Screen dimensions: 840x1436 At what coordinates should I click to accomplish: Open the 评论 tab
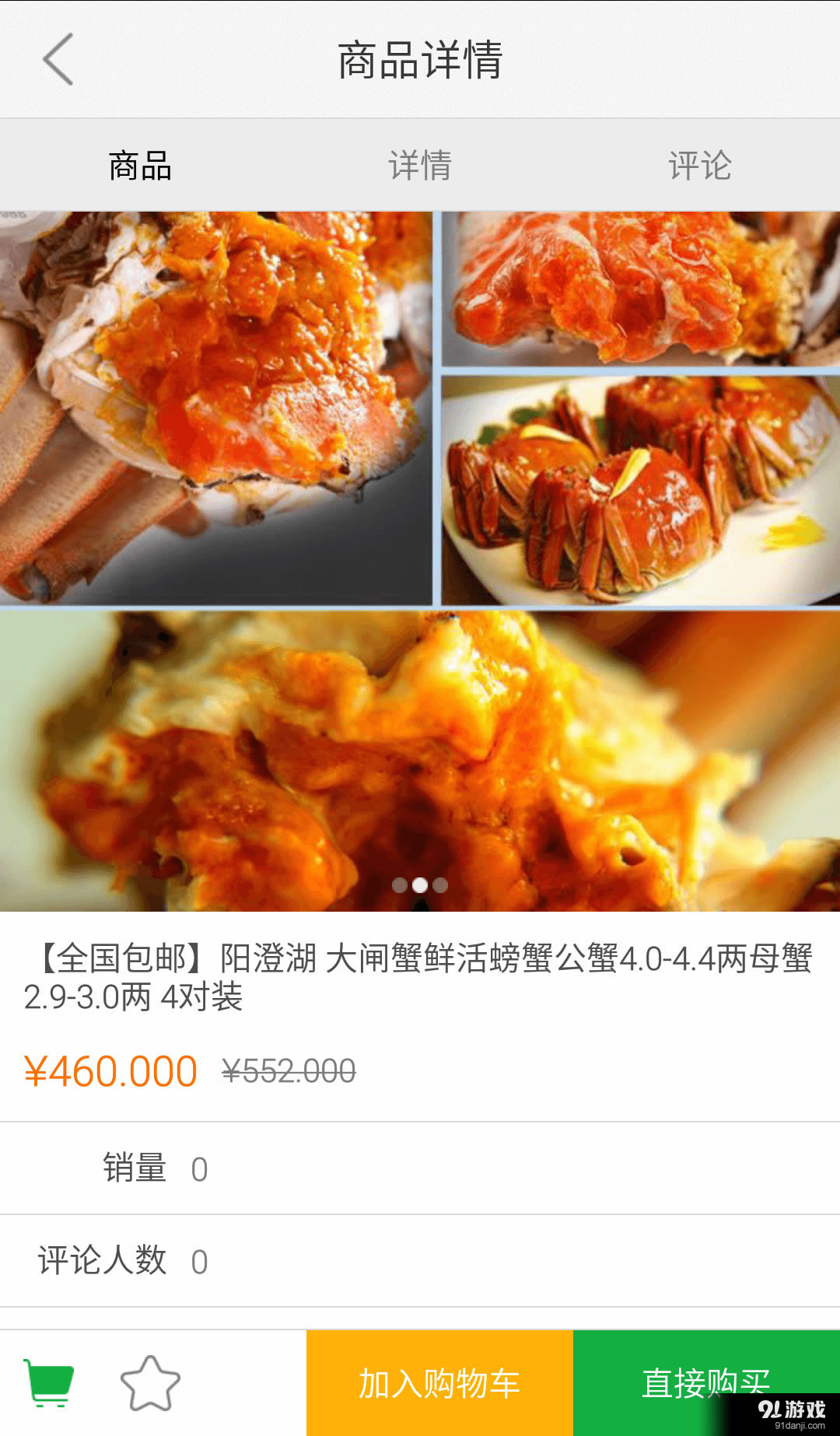(700, 165)
